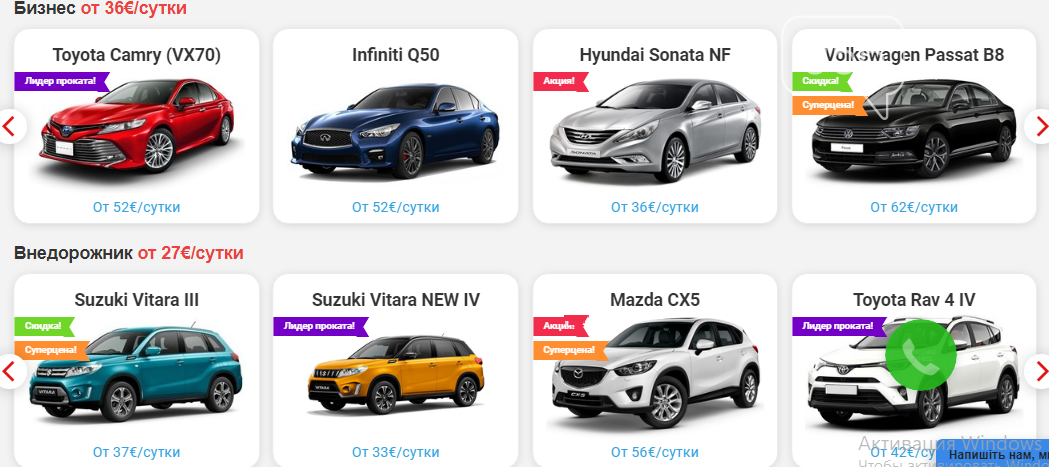Open the Suzuki Vitara III card
The image size is (1049, 467).
[x=136, y=372]
